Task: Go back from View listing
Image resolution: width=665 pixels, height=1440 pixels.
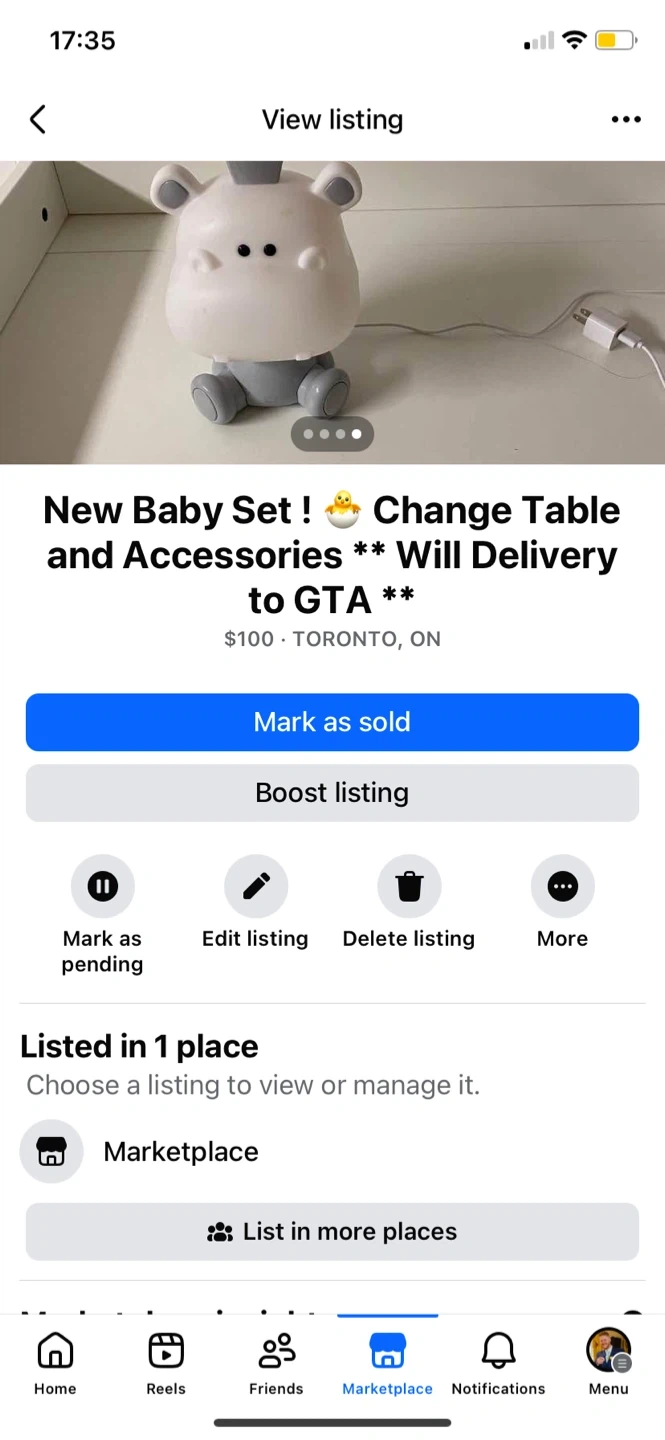Action: click(x=37, y=120)
